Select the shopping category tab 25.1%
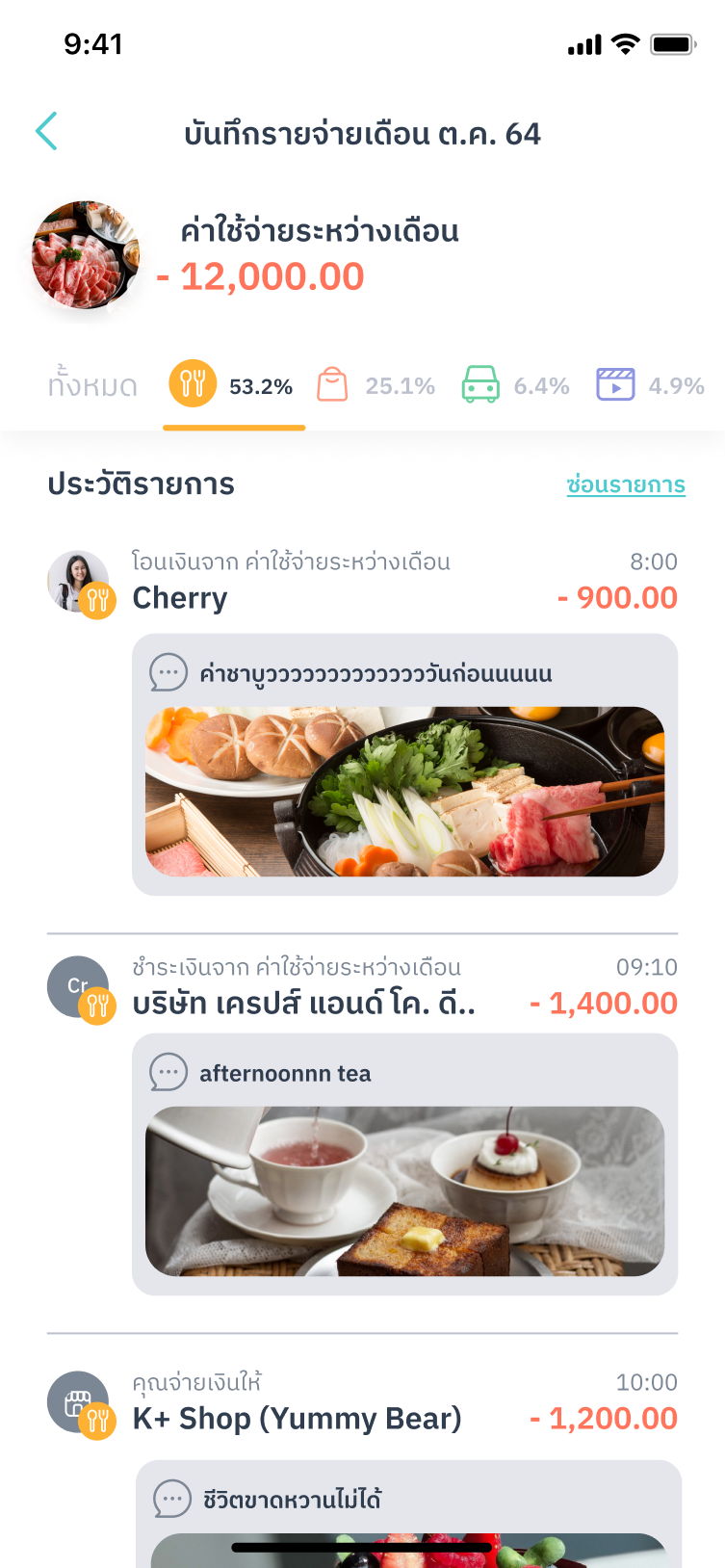The image size is (725, 1568). click(x=376, y=385)
